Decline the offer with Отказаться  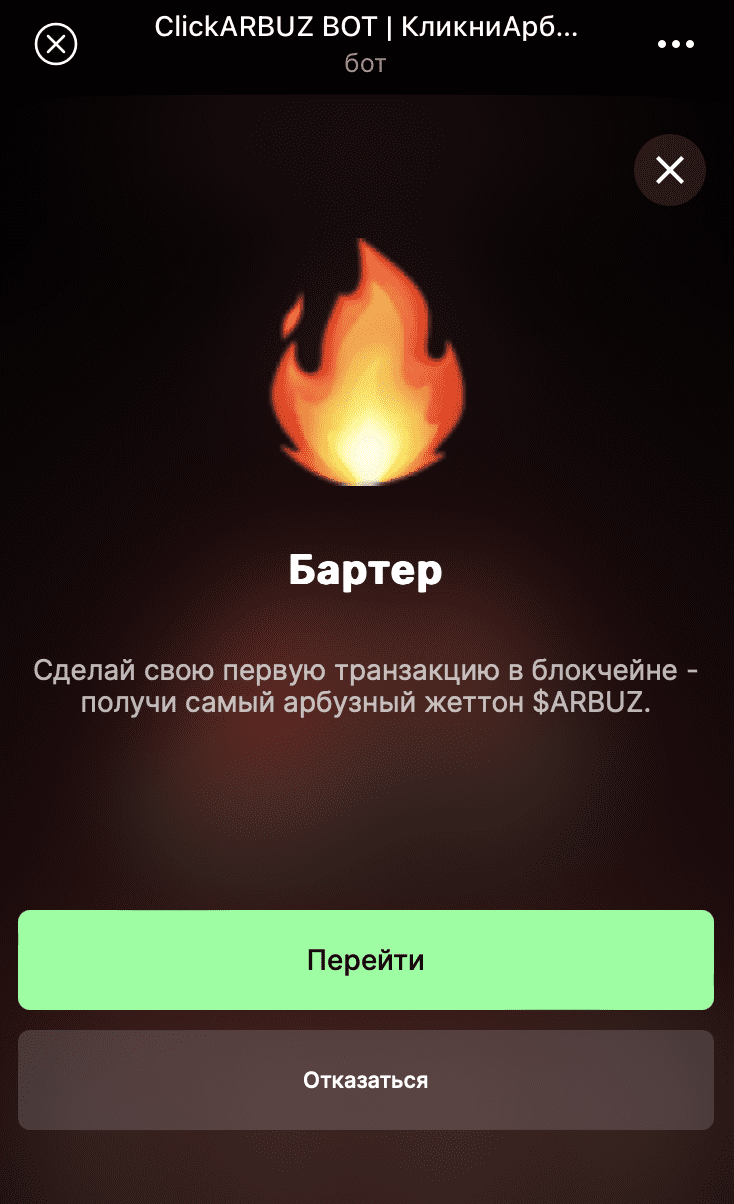point(366,1080)
